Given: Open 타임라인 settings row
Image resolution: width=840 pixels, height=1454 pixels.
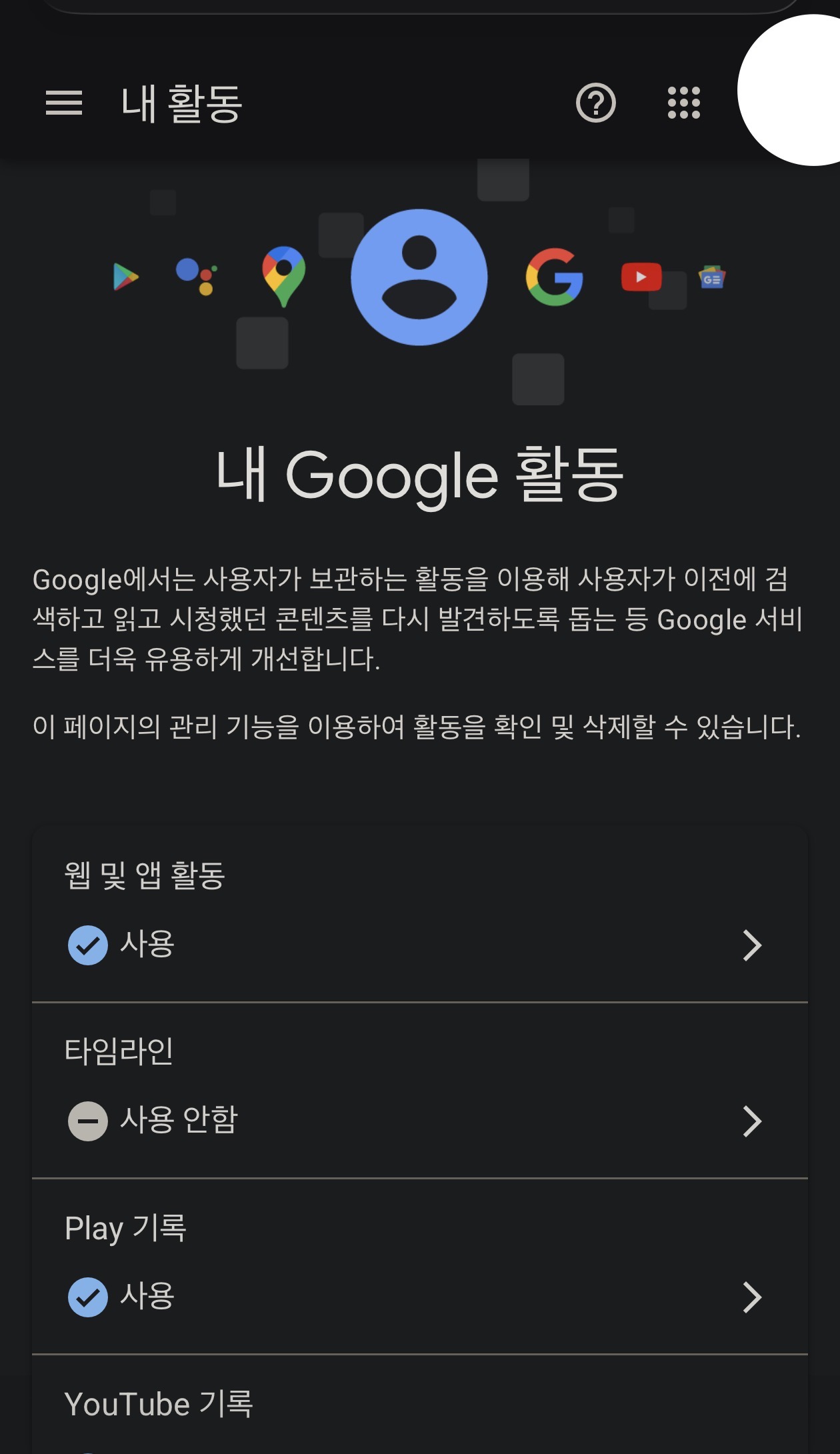Looking at the screenshot, I should [x=420, y=1090].
